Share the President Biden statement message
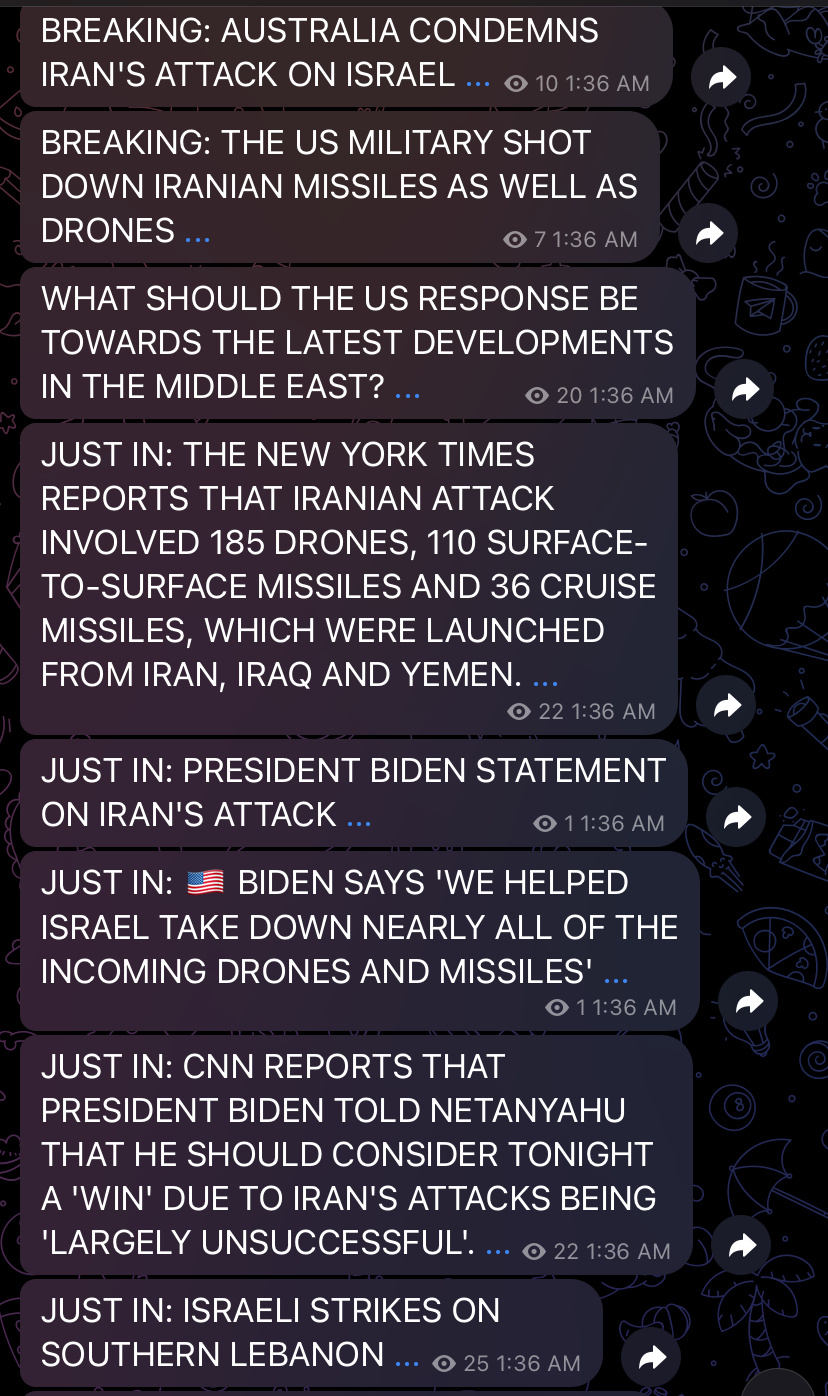The image size is (828, 1396). click(x=736, y=818)
